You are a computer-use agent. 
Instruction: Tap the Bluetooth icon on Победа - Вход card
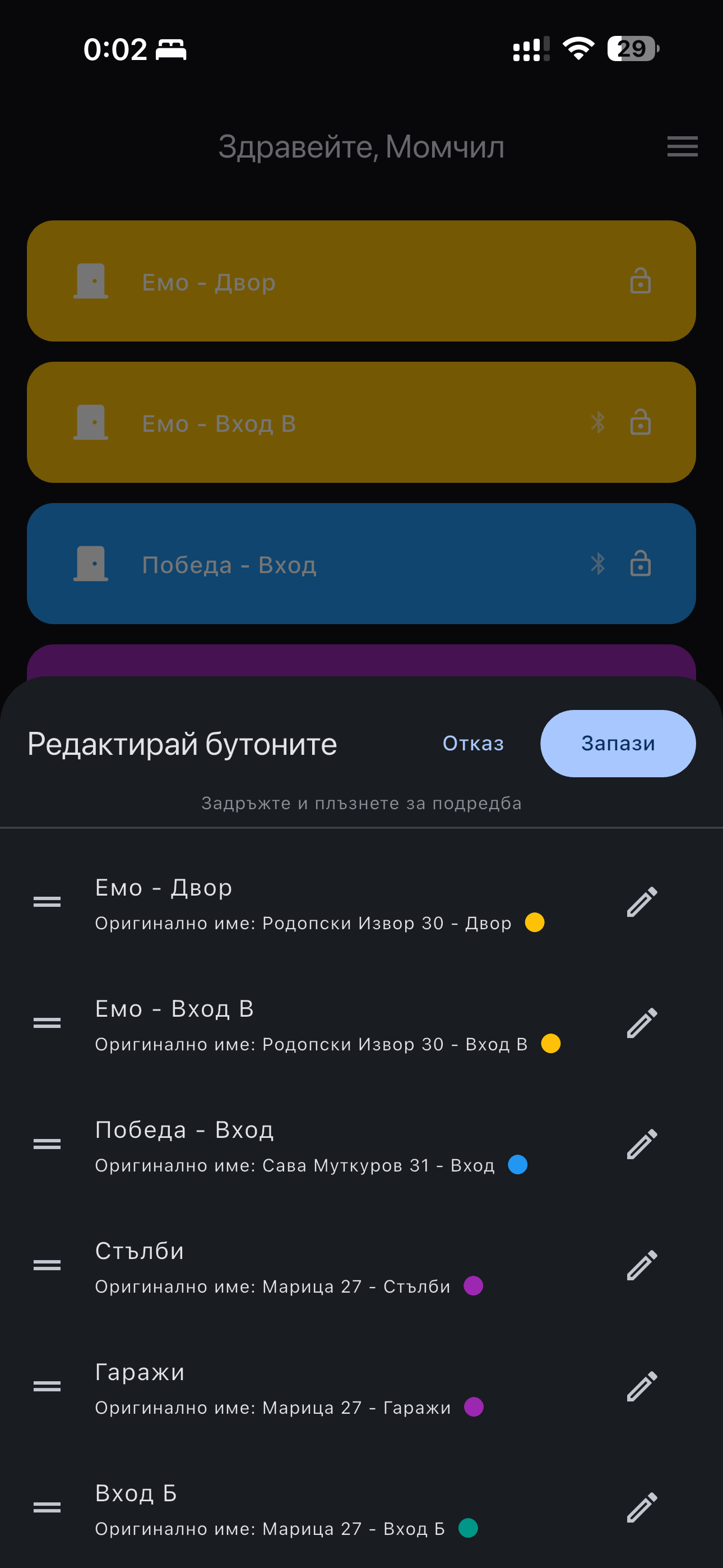click(x=598, y=564)
